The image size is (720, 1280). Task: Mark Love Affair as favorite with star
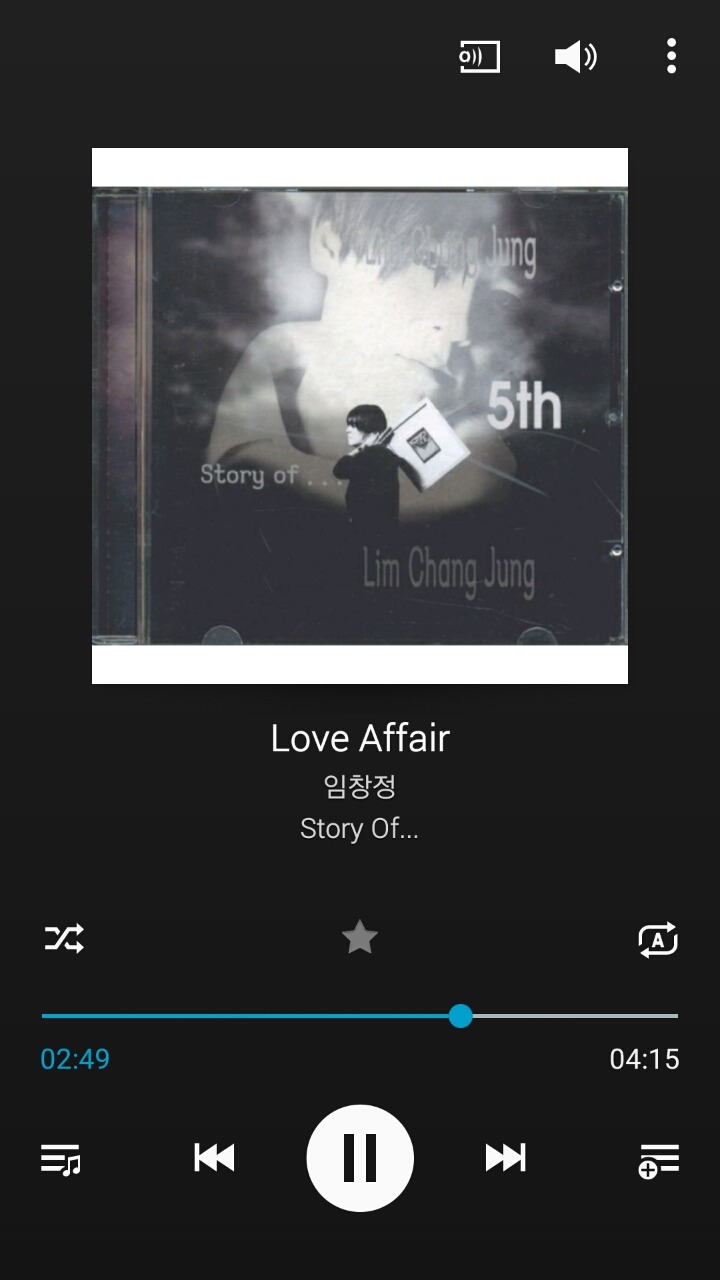coord(360,938)
